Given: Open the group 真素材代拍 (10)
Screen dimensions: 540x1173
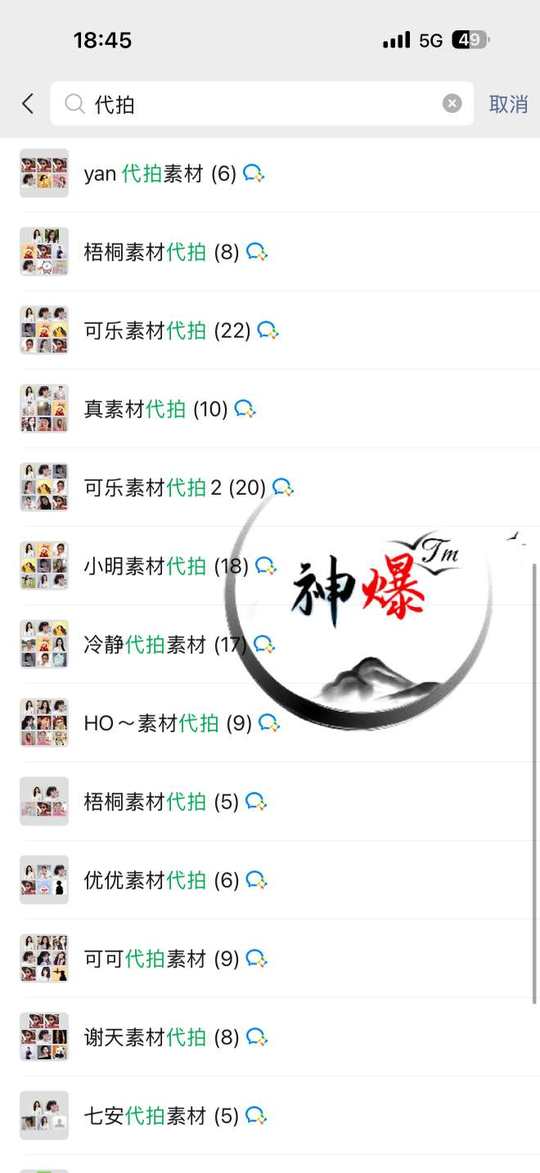Looking at the screenshot, I should (x=270, y=409).
